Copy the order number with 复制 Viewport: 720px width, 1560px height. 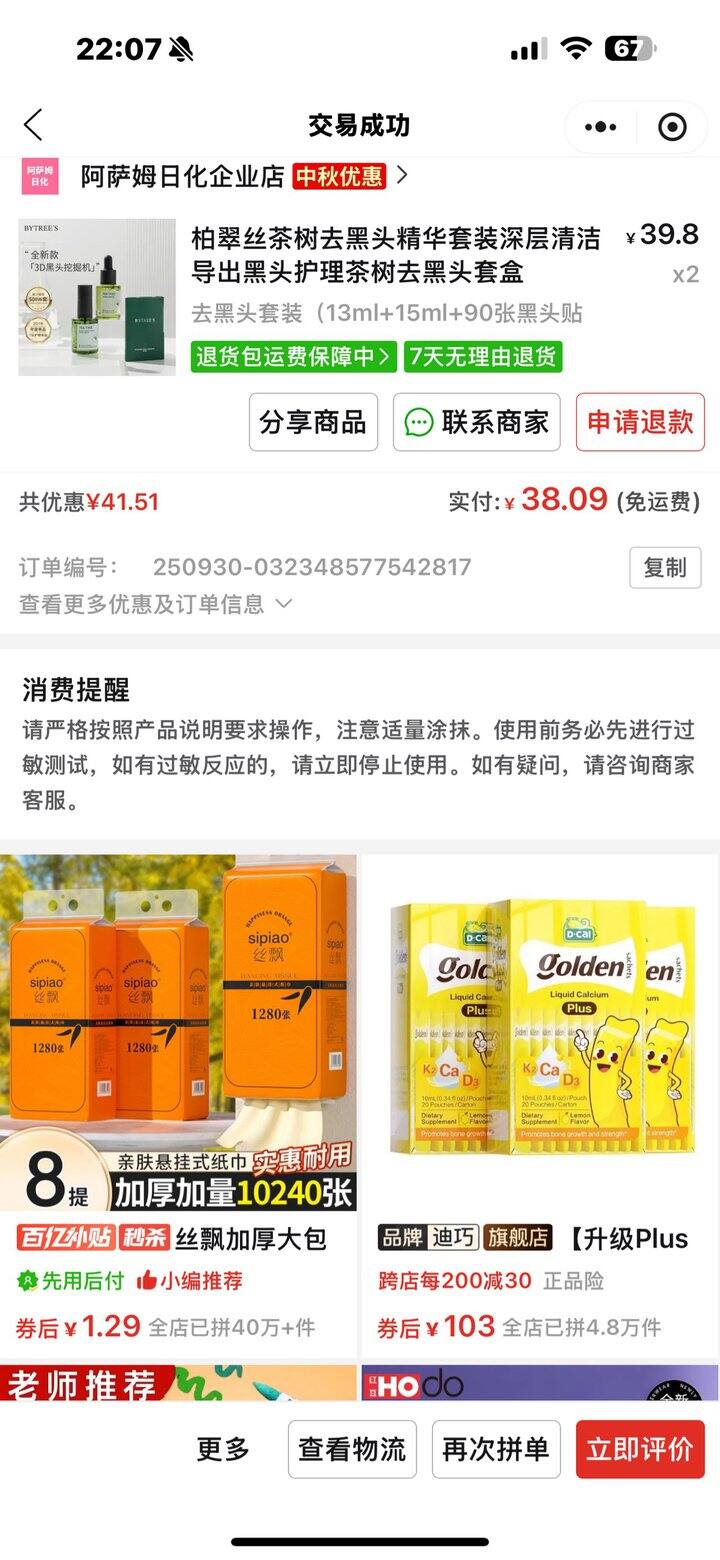coord(665,567)
